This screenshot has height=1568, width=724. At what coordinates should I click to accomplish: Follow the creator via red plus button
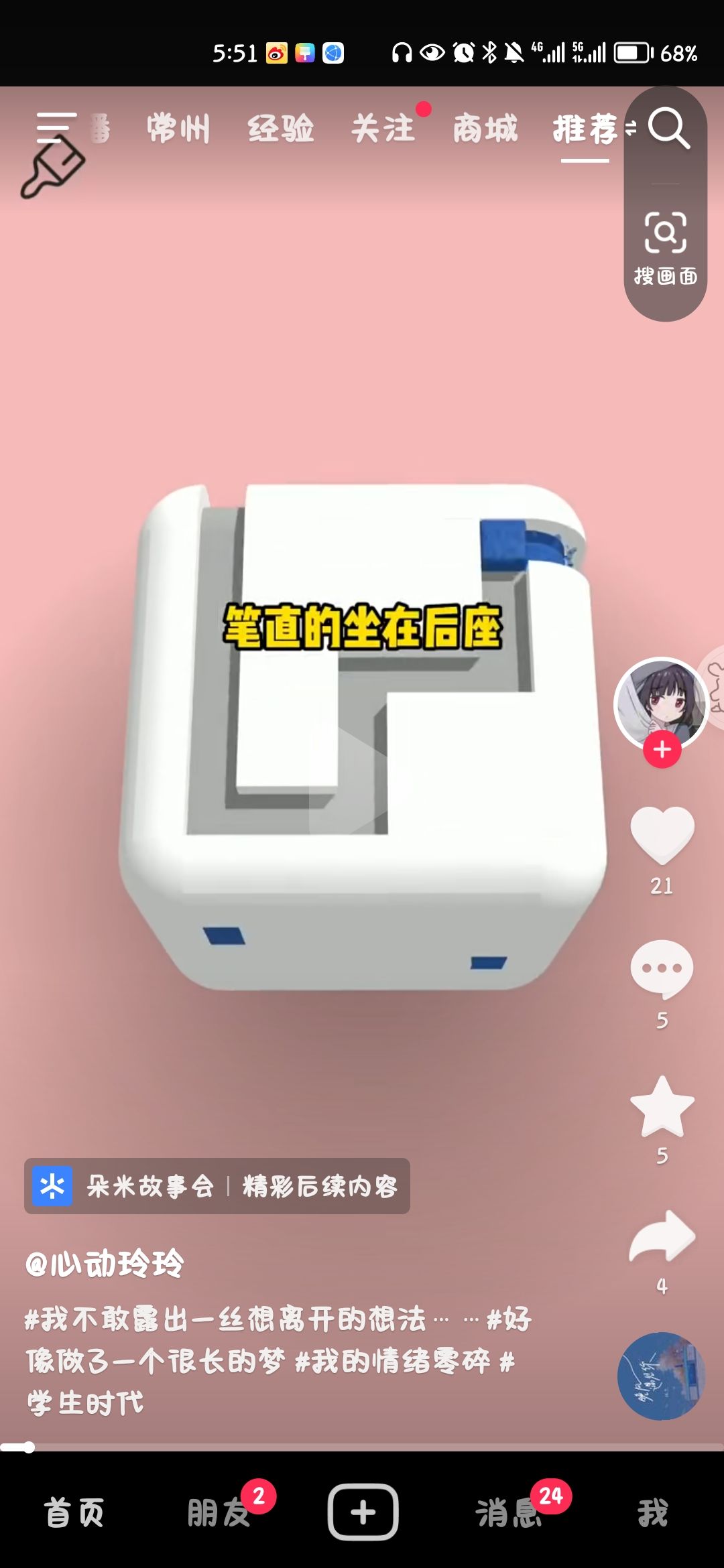662,749
